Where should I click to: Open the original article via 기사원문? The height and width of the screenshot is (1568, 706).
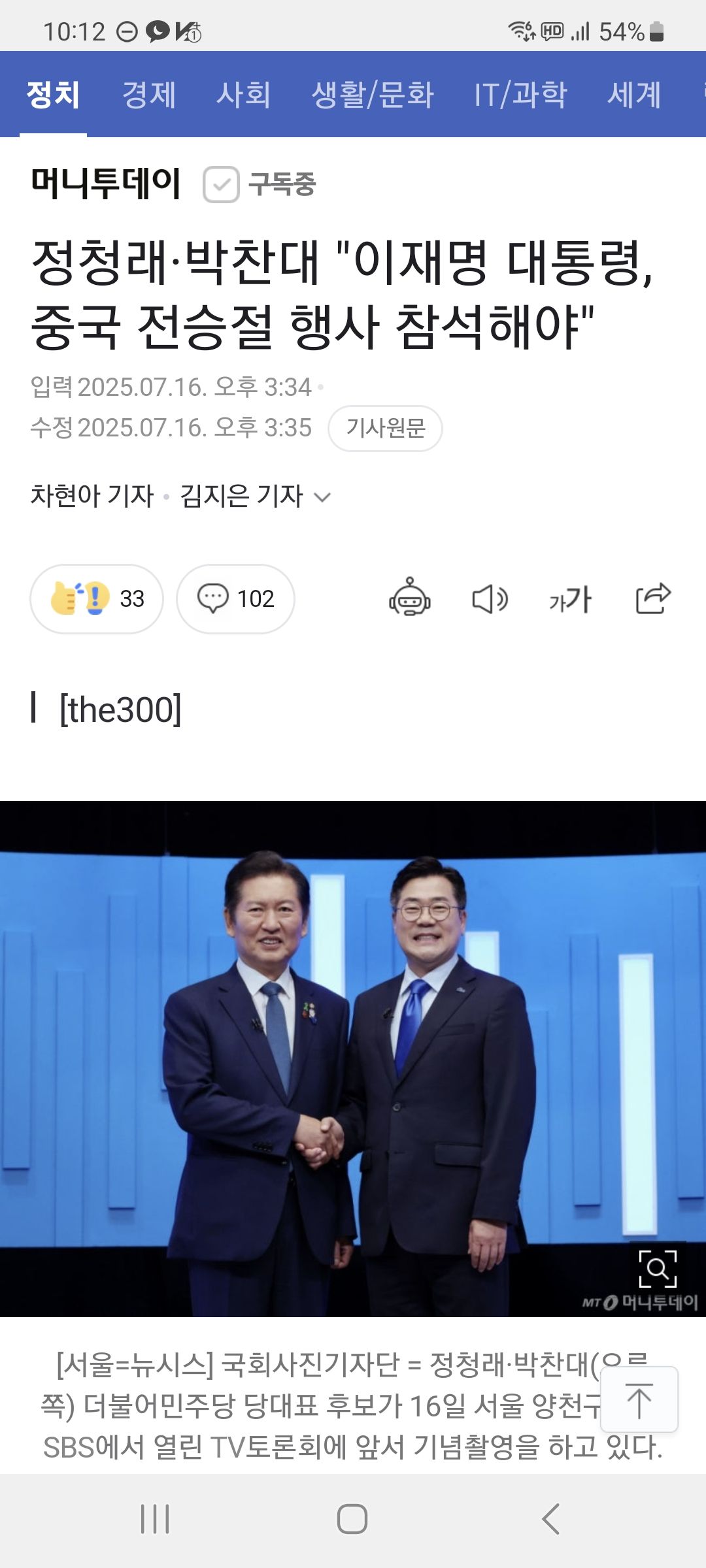(x=385, y=429)
